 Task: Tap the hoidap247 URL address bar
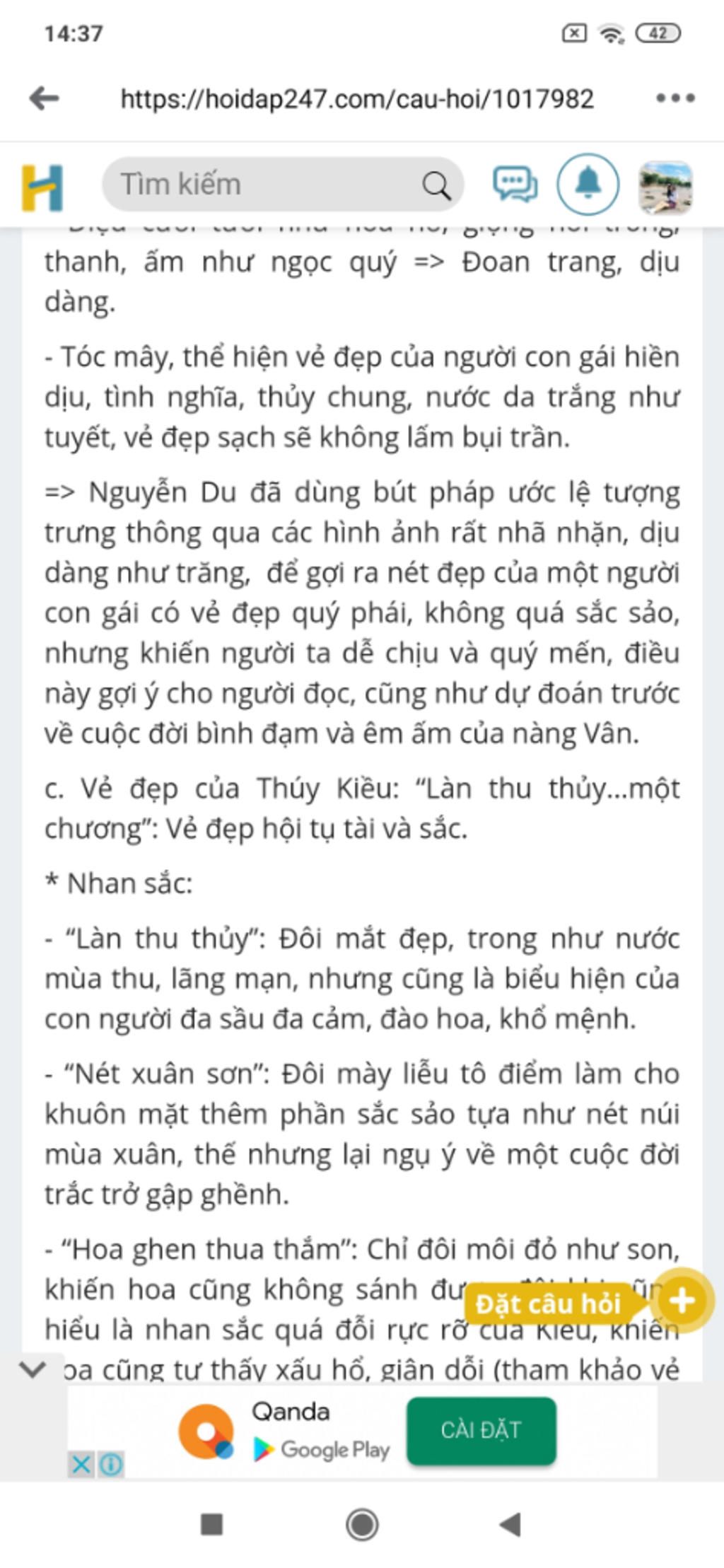[357, 99]
